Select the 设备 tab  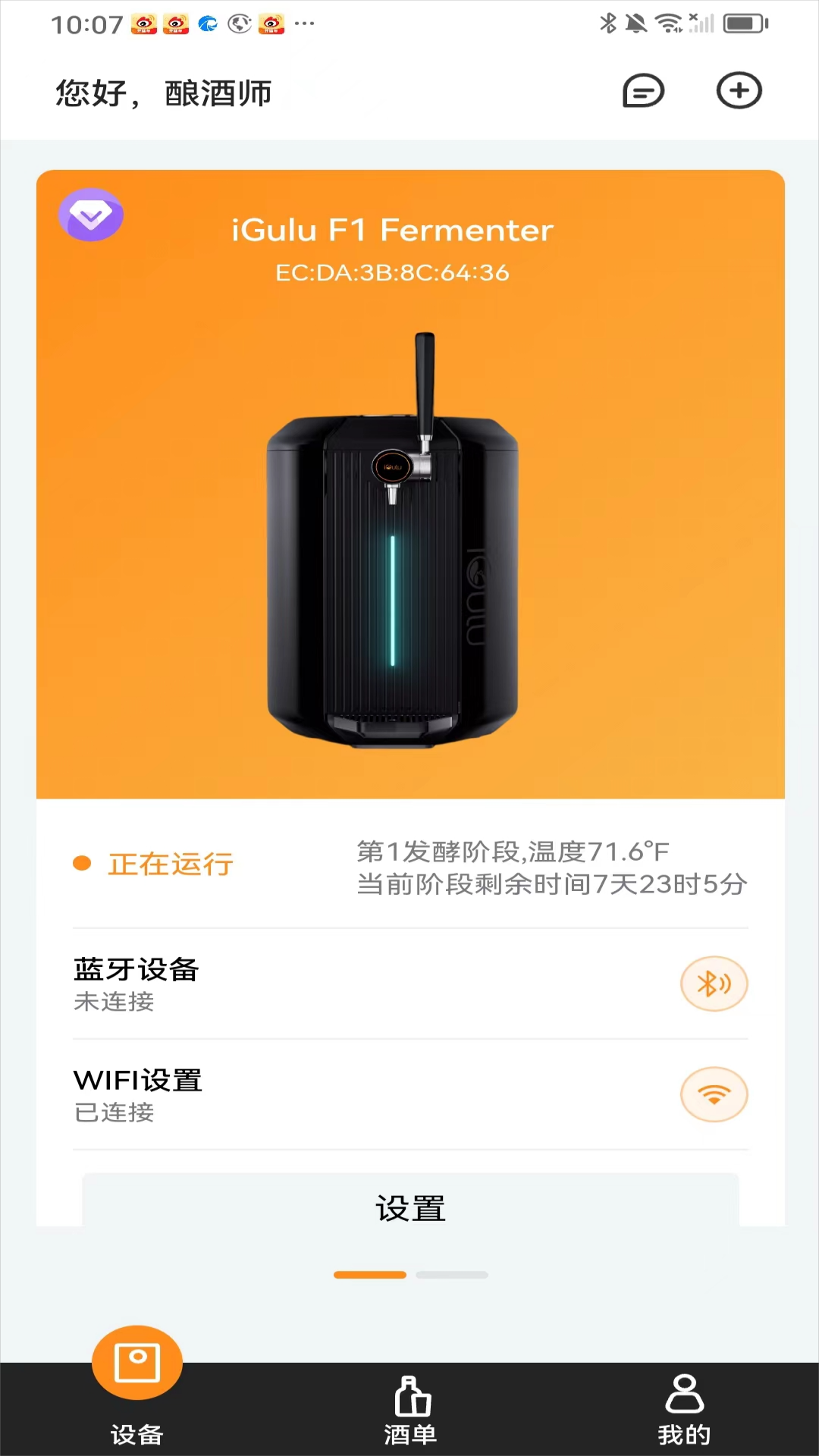(x=137, y=1388)
